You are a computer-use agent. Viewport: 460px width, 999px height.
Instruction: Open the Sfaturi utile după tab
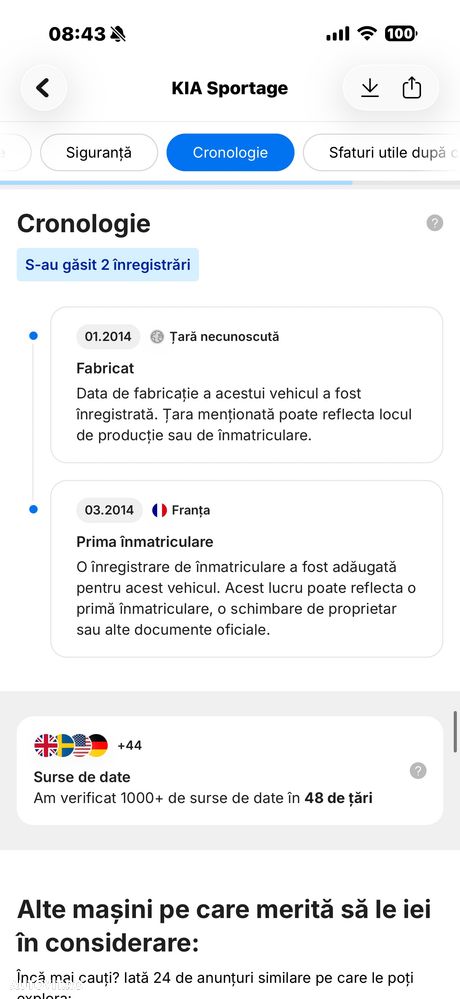[382, 153]
